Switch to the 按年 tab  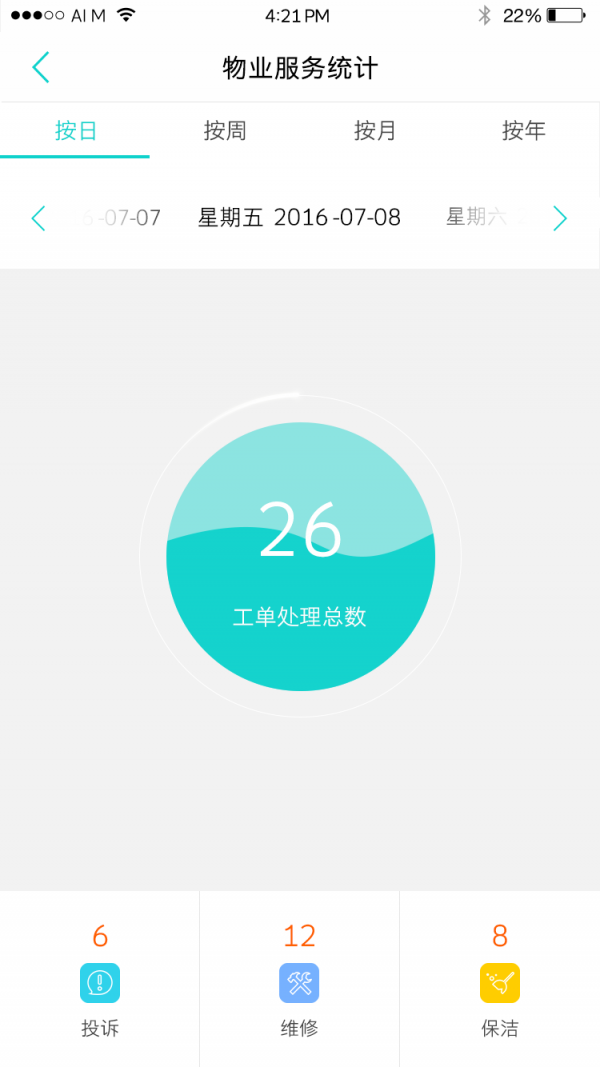pos(524,130)
